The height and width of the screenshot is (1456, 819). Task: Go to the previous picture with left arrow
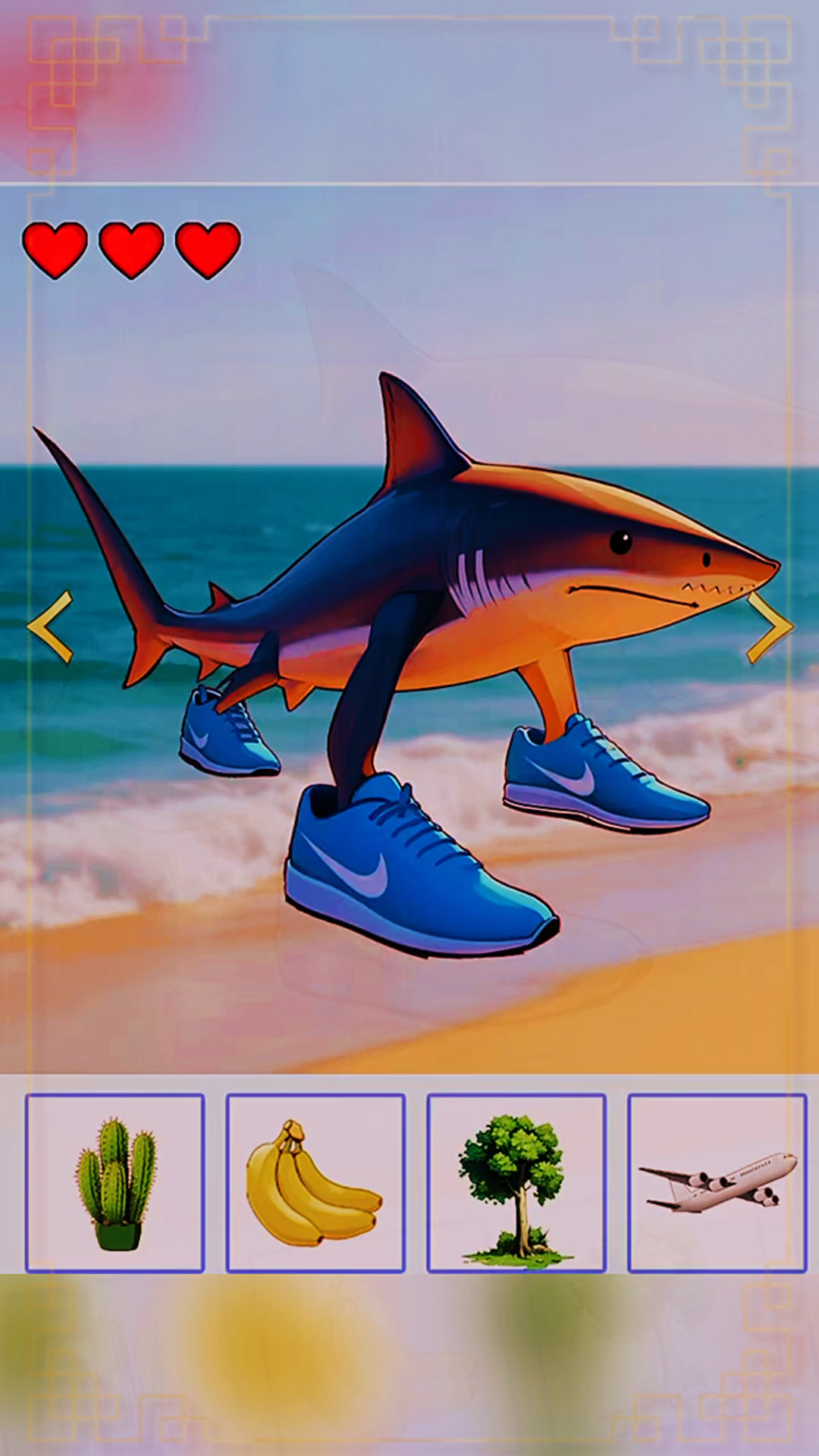pos(50,626)
